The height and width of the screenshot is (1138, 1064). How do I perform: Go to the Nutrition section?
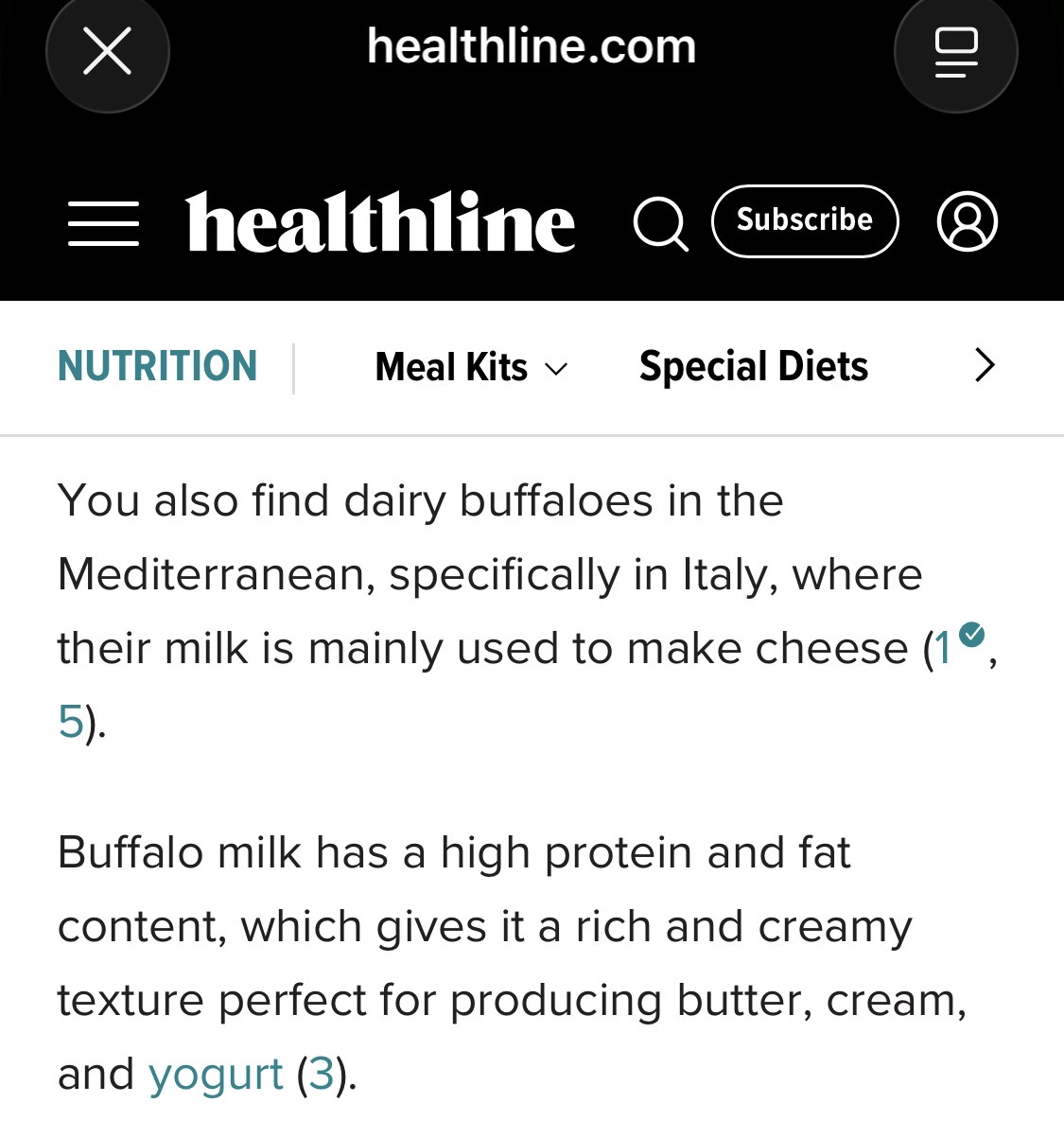(157, 367)
